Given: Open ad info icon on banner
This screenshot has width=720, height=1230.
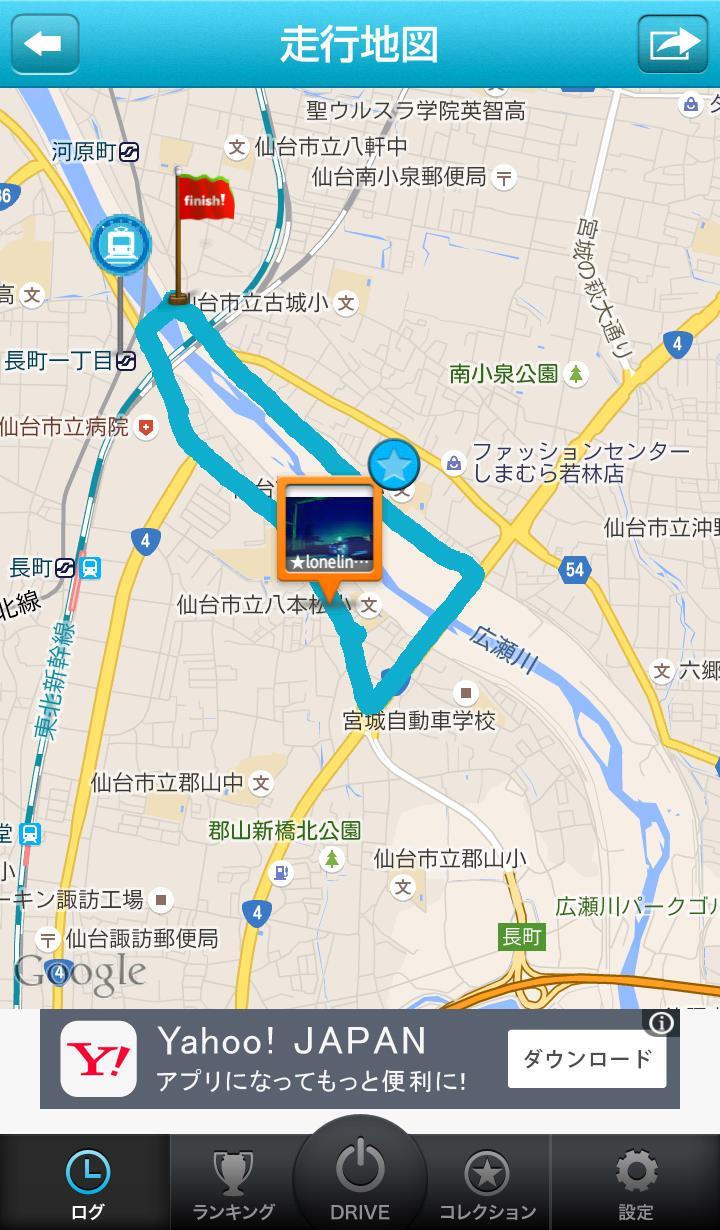Looking at the screenshot, I should [x=661, y=1022].
